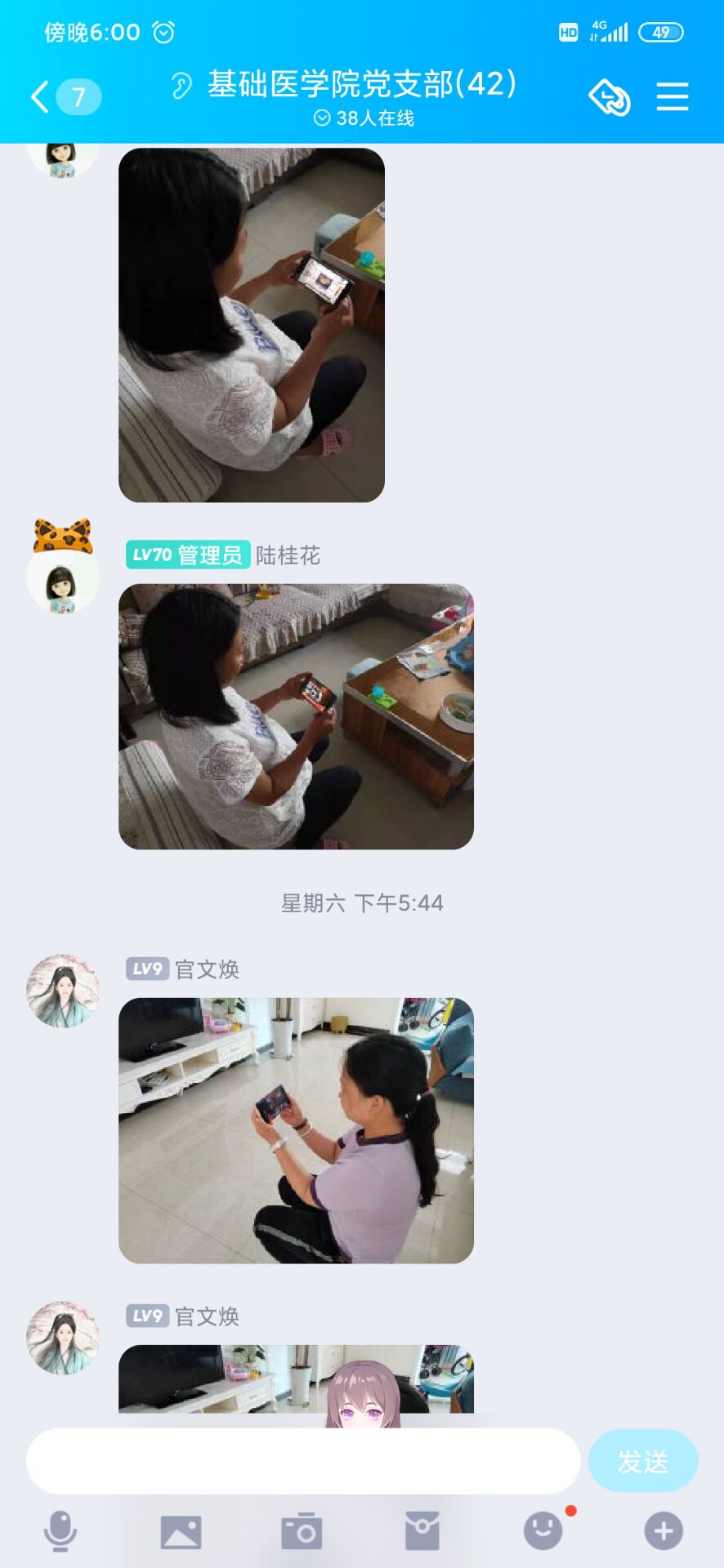Open the photo gallery picker
This screenshot has width=724, height=1568.
(x=181, y=1531)
